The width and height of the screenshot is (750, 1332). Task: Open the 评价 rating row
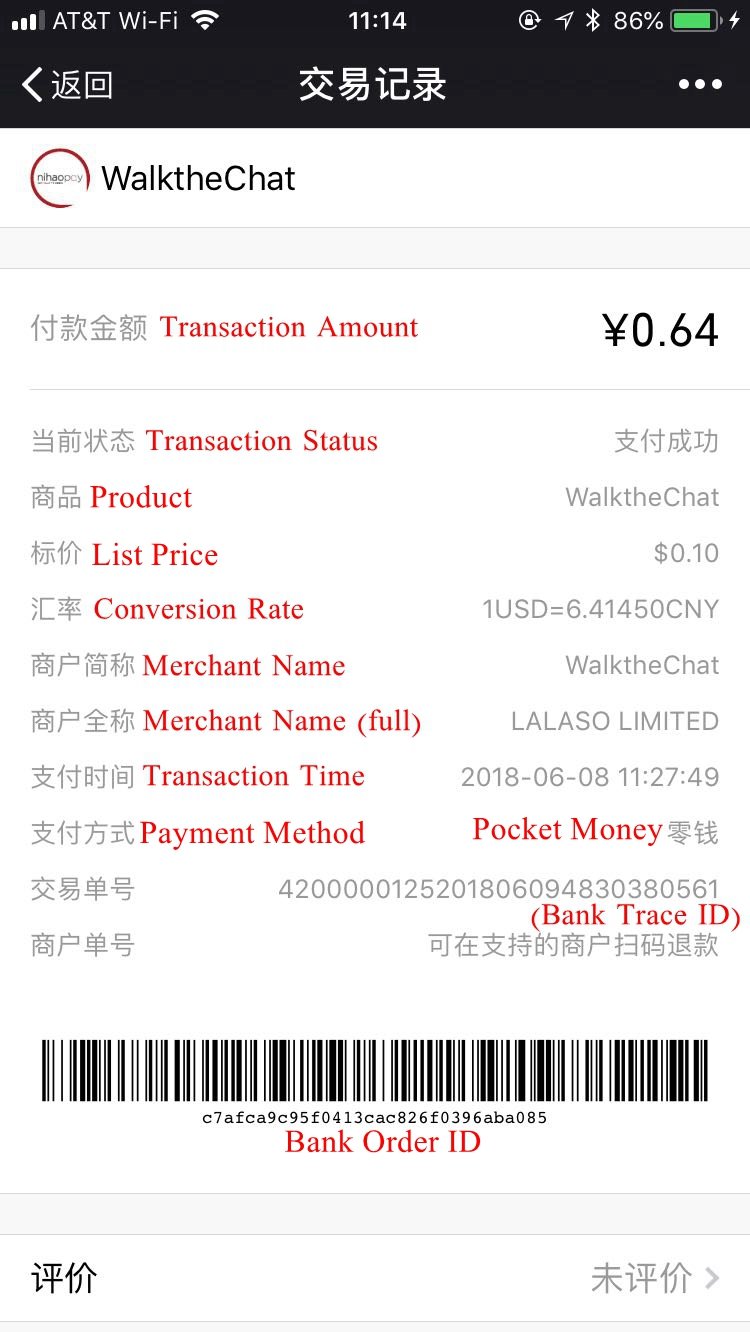(x=375, y=1278)
